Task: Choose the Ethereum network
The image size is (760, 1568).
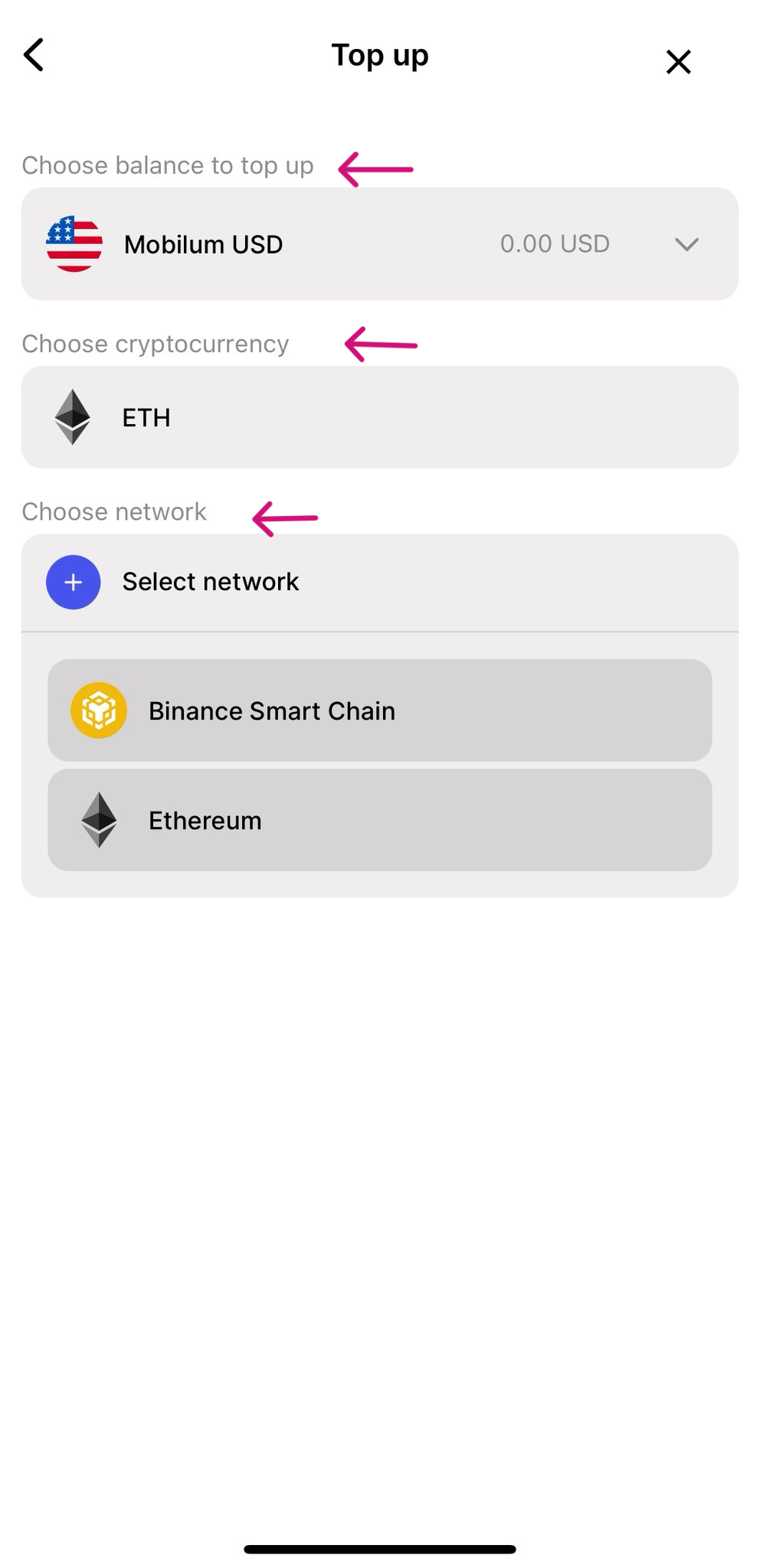Action: point(380,820)
